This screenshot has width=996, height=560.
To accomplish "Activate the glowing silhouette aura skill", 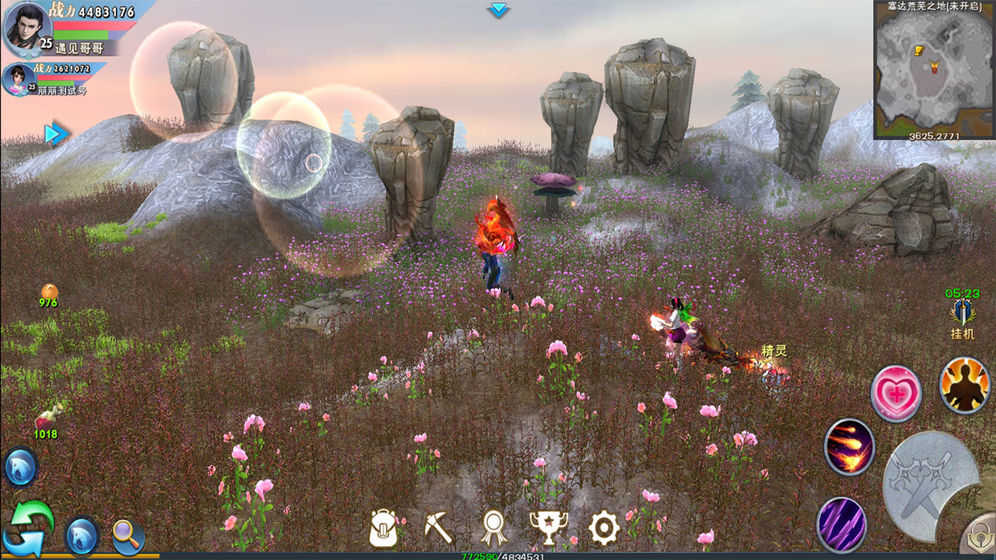I will (x=964, y=386).
